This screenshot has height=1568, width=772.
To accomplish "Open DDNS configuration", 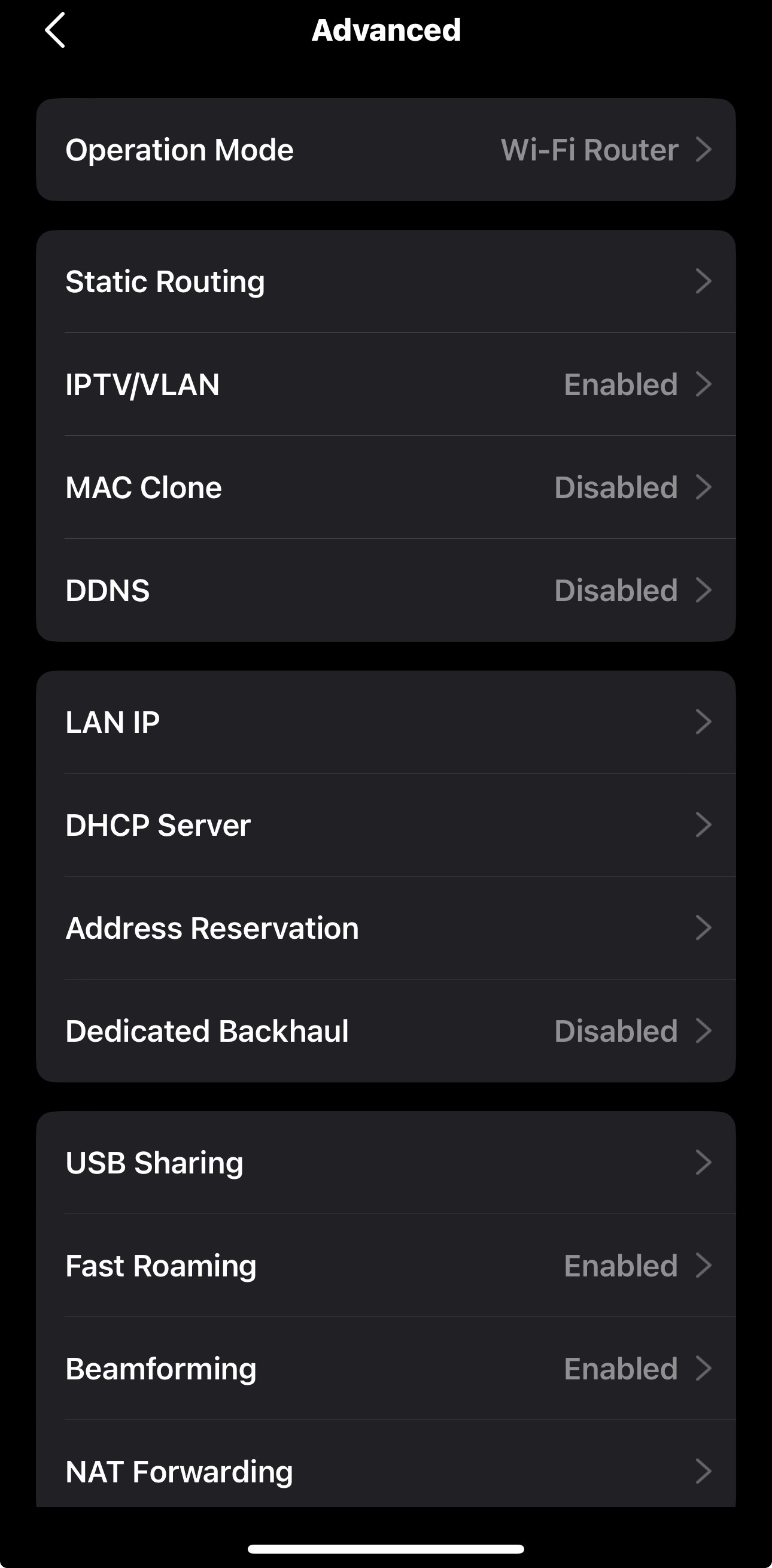I will click(385, 590).
